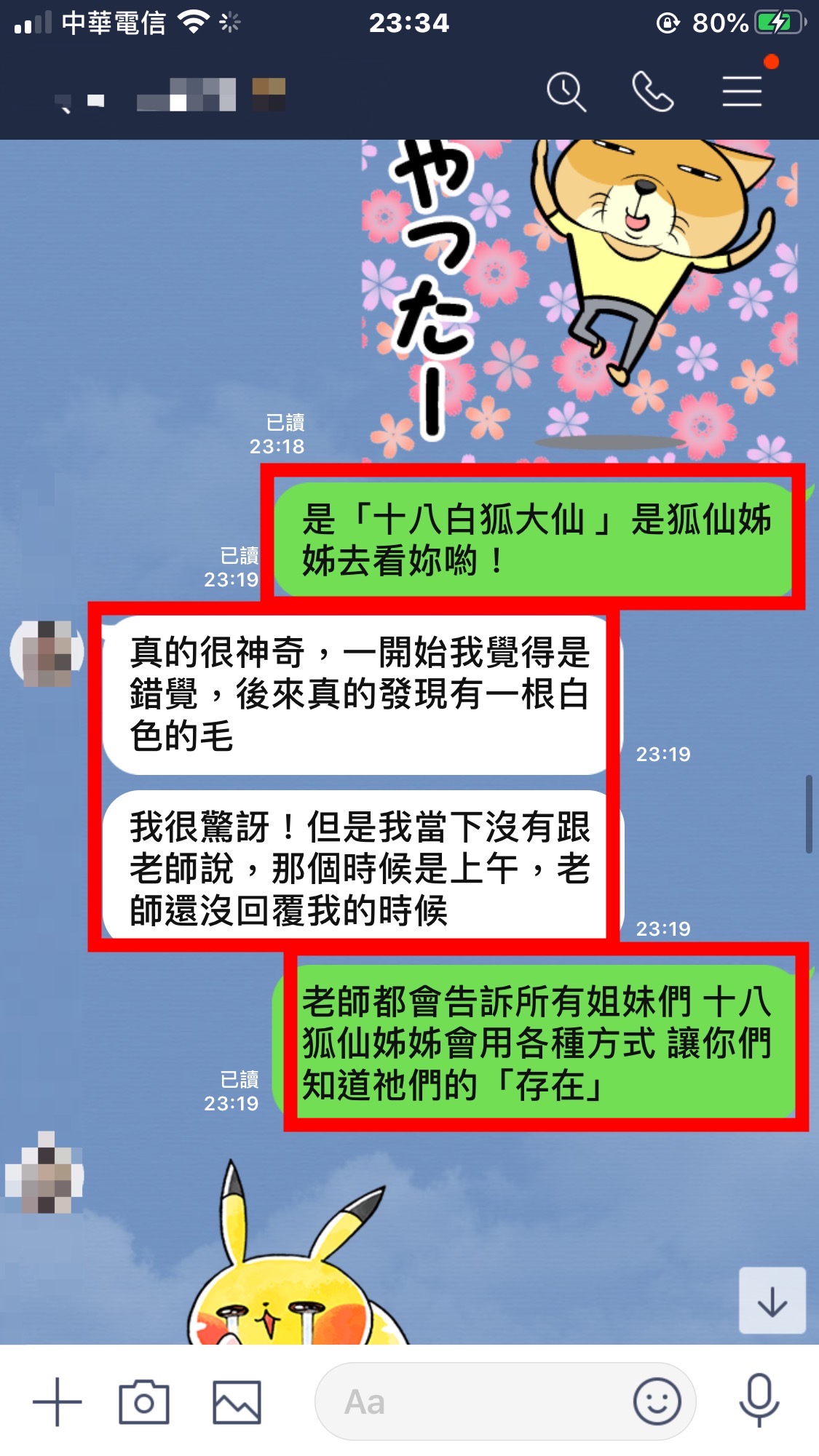Focus the Aa message input field
The height and width of the screenshot is (1456, 819).
pyautogui.click(x=473, y=1401)
